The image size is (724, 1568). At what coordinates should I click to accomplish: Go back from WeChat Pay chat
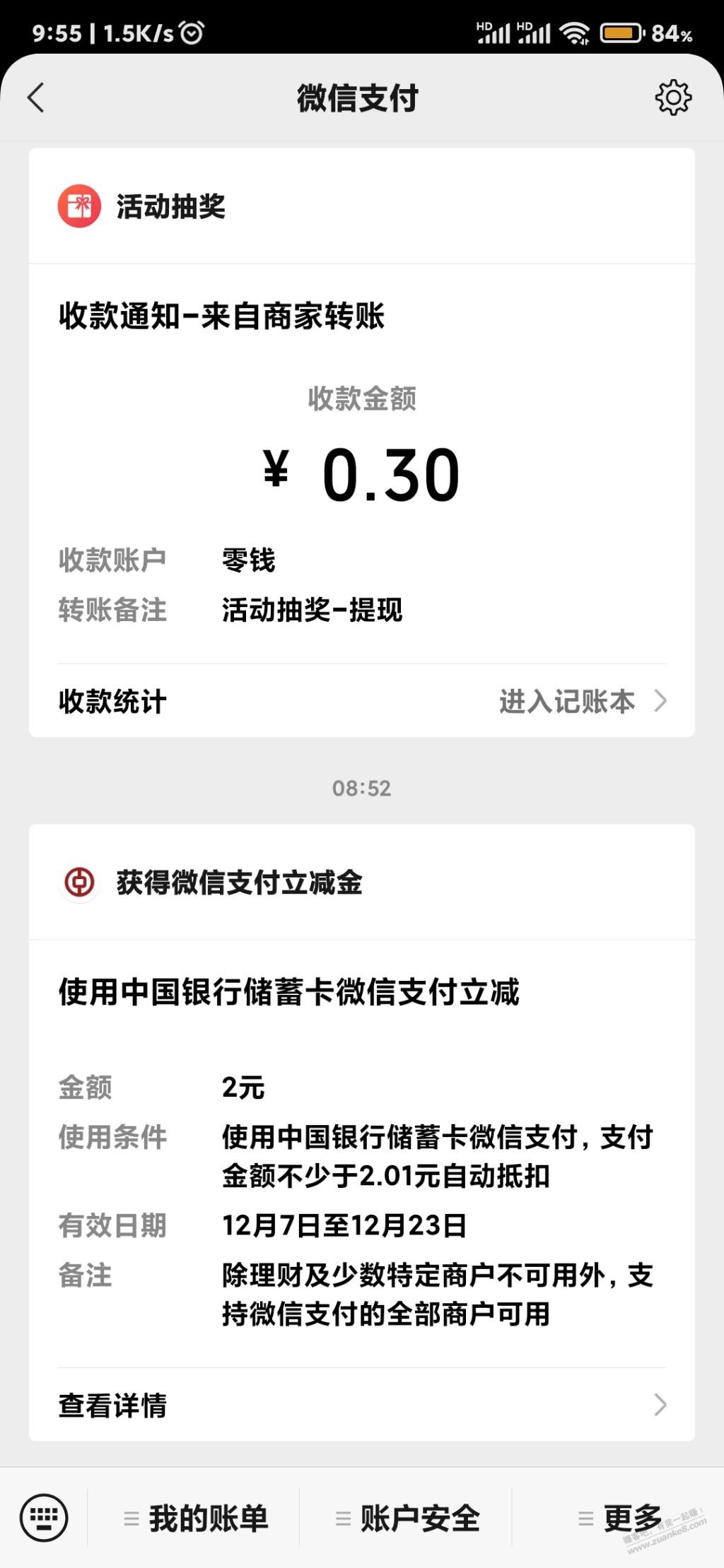pos(36,98)
